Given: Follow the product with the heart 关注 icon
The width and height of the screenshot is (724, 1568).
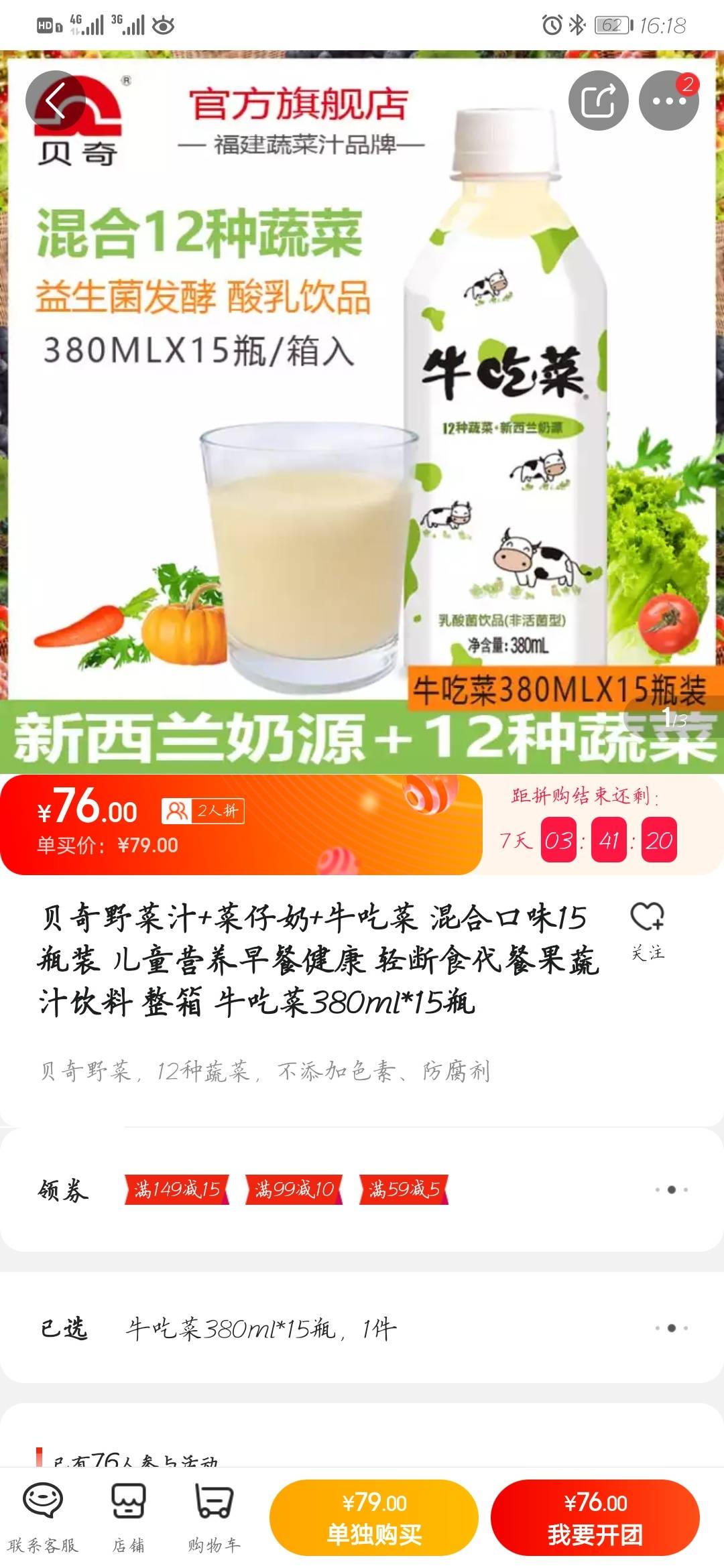Looking at the screenshot, I should click(x=647, y=928).
